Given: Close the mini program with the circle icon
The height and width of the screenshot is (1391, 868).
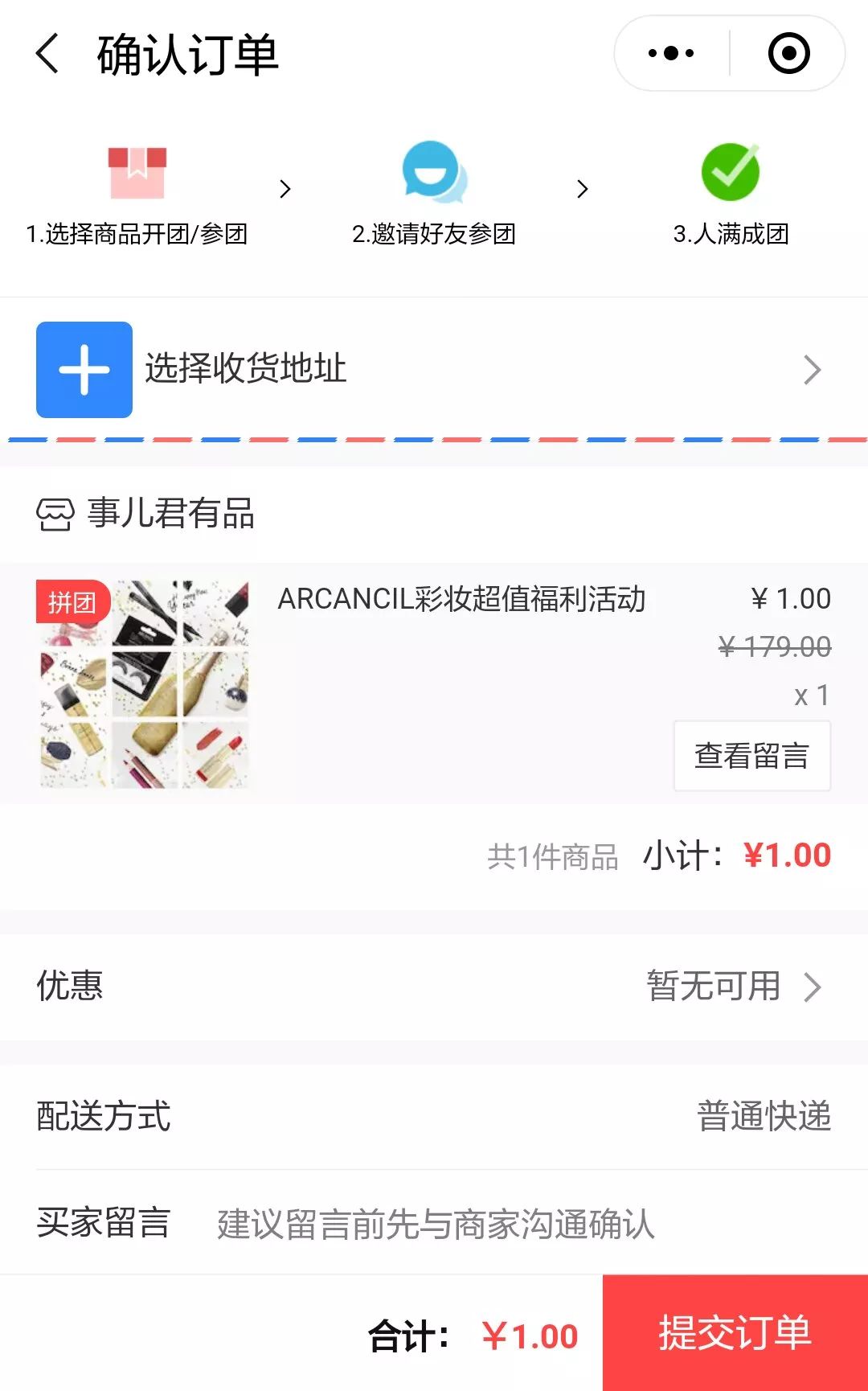Looking at the screenshot, I should coord(788,54).
